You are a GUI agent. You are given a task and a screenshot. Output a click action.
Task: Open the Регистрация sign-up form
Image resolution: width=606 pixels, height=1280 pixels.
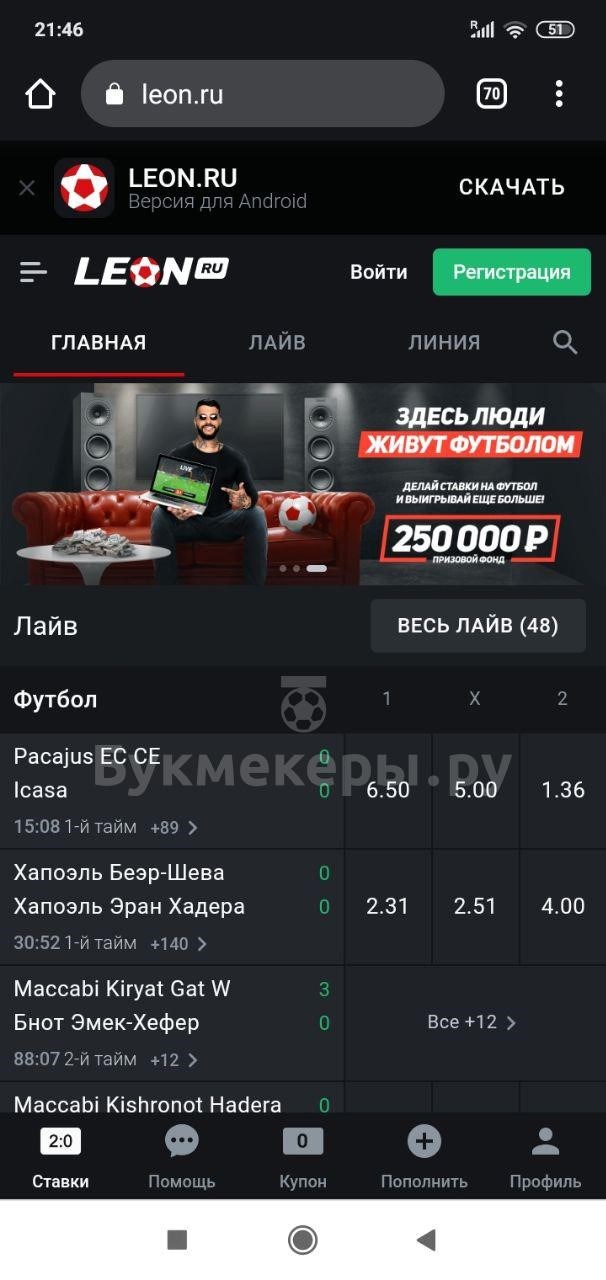[x=511, y=272]
